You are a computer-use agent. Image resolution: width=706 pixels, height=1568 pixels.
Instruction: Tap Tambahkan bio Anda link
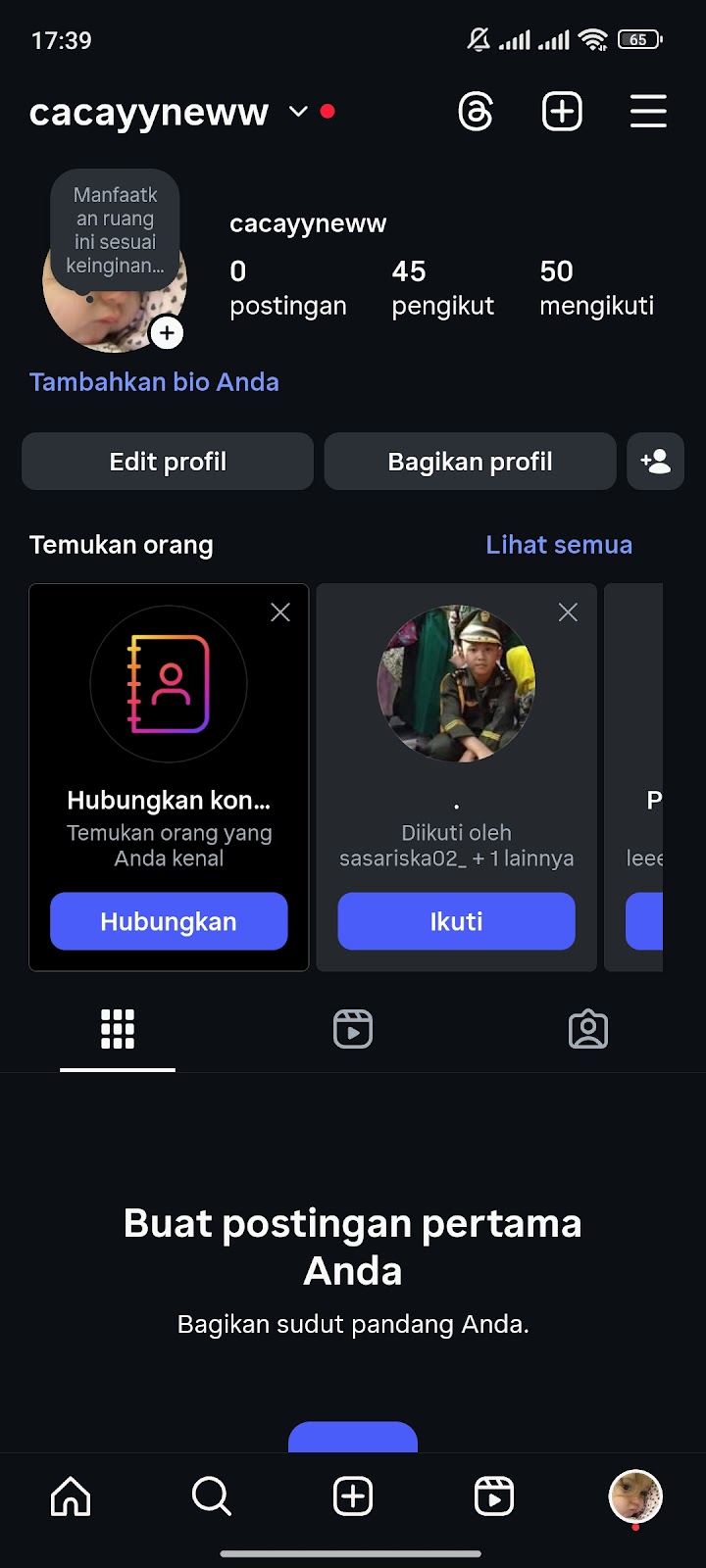coord(154,382)
